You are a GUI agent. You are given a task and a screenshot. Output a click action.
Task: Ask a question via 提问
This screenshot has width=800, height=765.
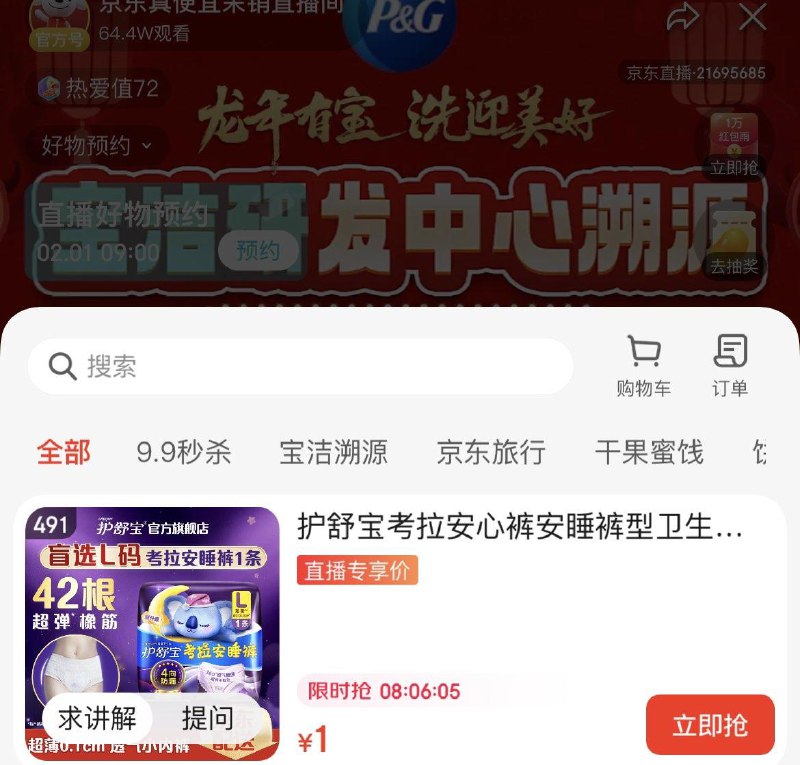[208, 718]
